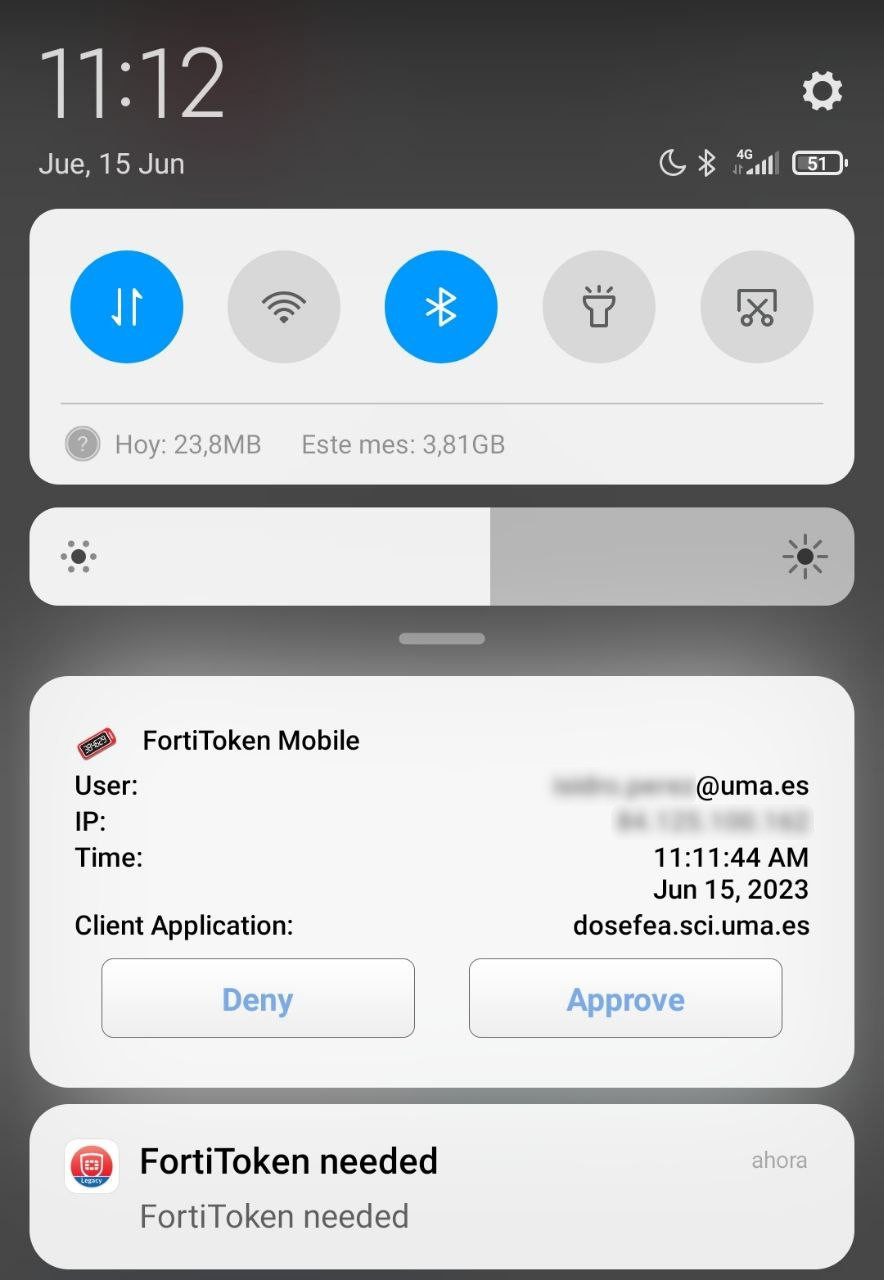Open data usage details for Hoy: 23,8MB
The height and width of the screenshot is (1280, 884).
(187, 444)
